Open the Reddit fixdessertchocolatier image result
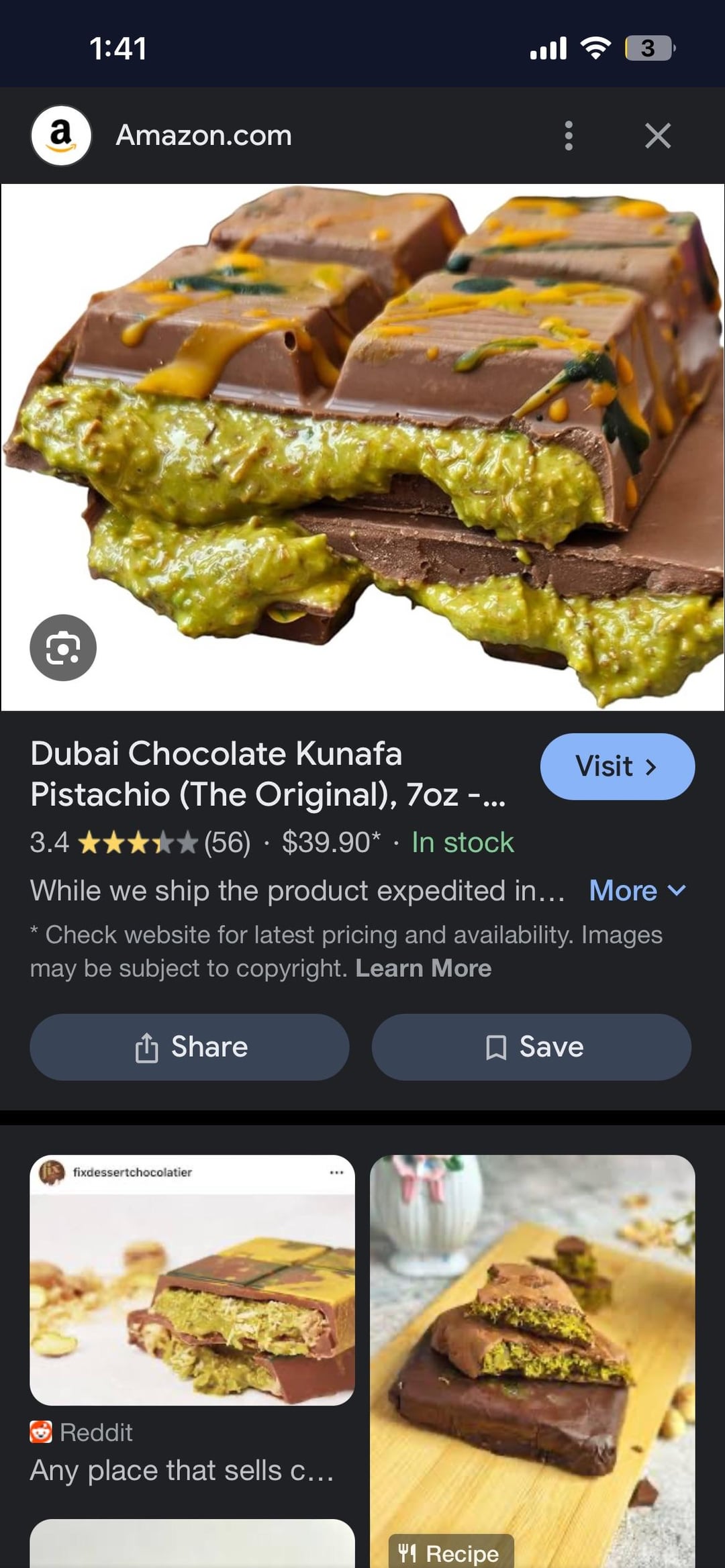725x1568 pixels. pyautogui.click(x=192, y=1279)
